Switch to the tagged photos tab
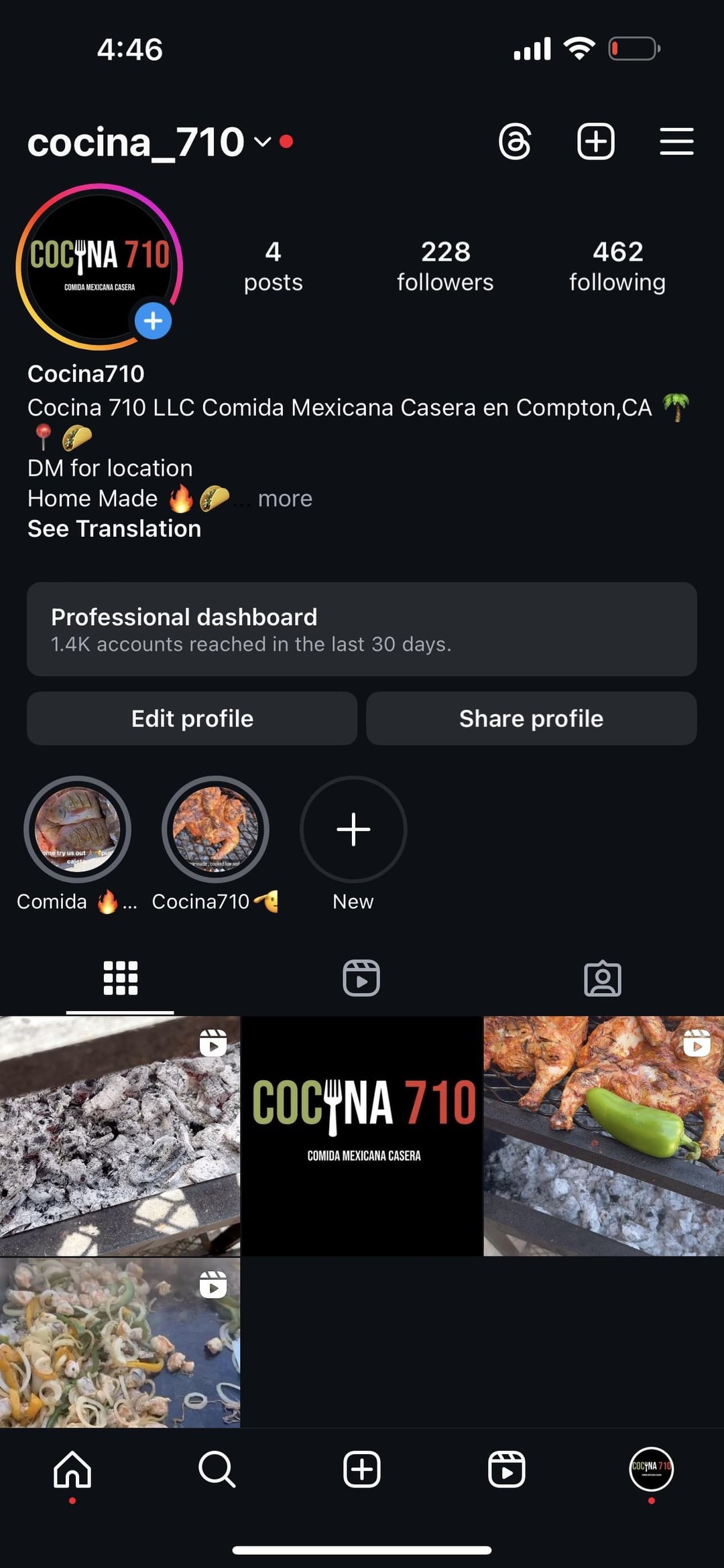Screen dimensions: 724x1568 603,978
